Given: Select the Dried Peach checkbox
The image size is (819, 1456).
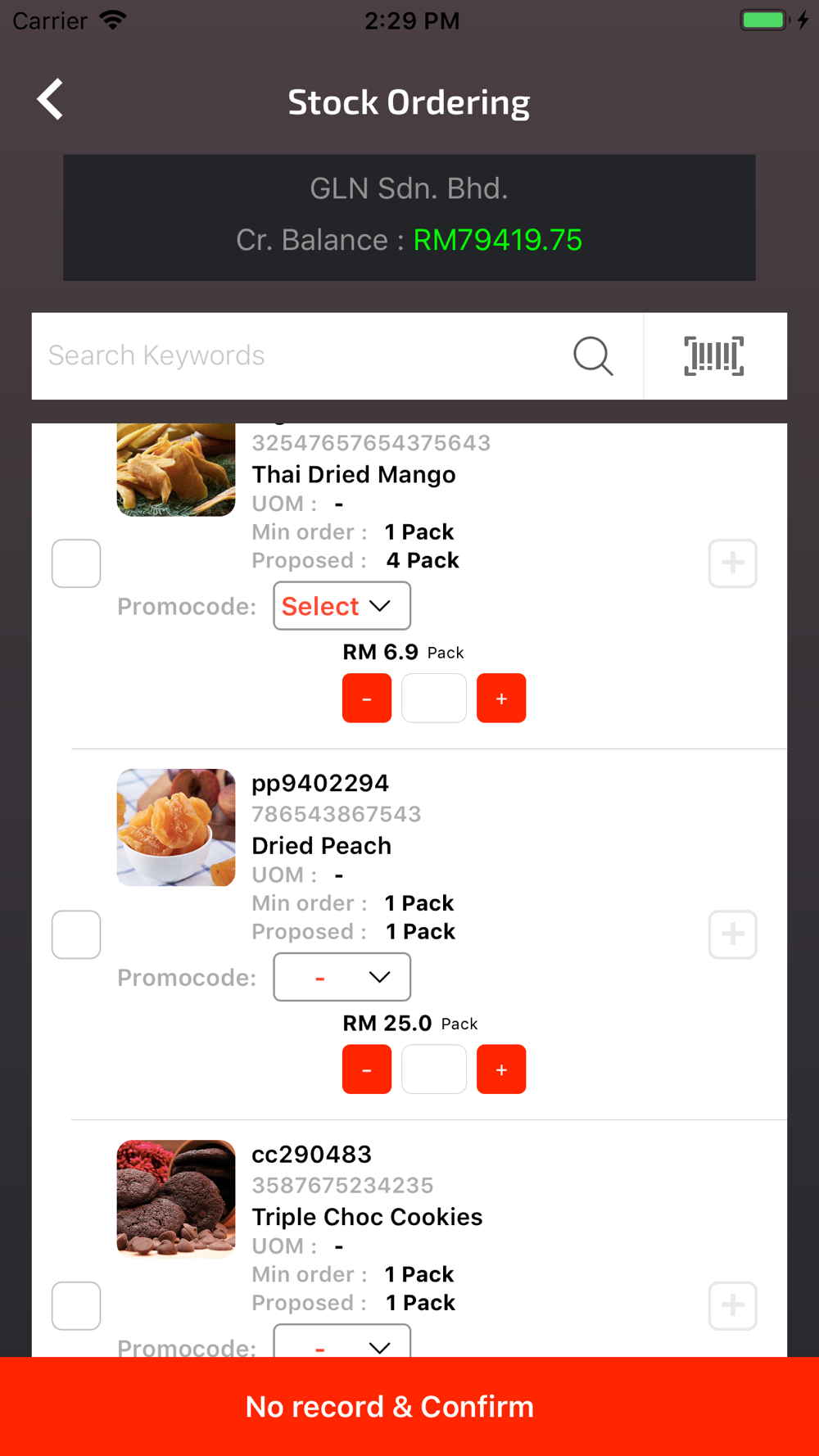Looking at the screenshot, I should (x=76, y=934).
